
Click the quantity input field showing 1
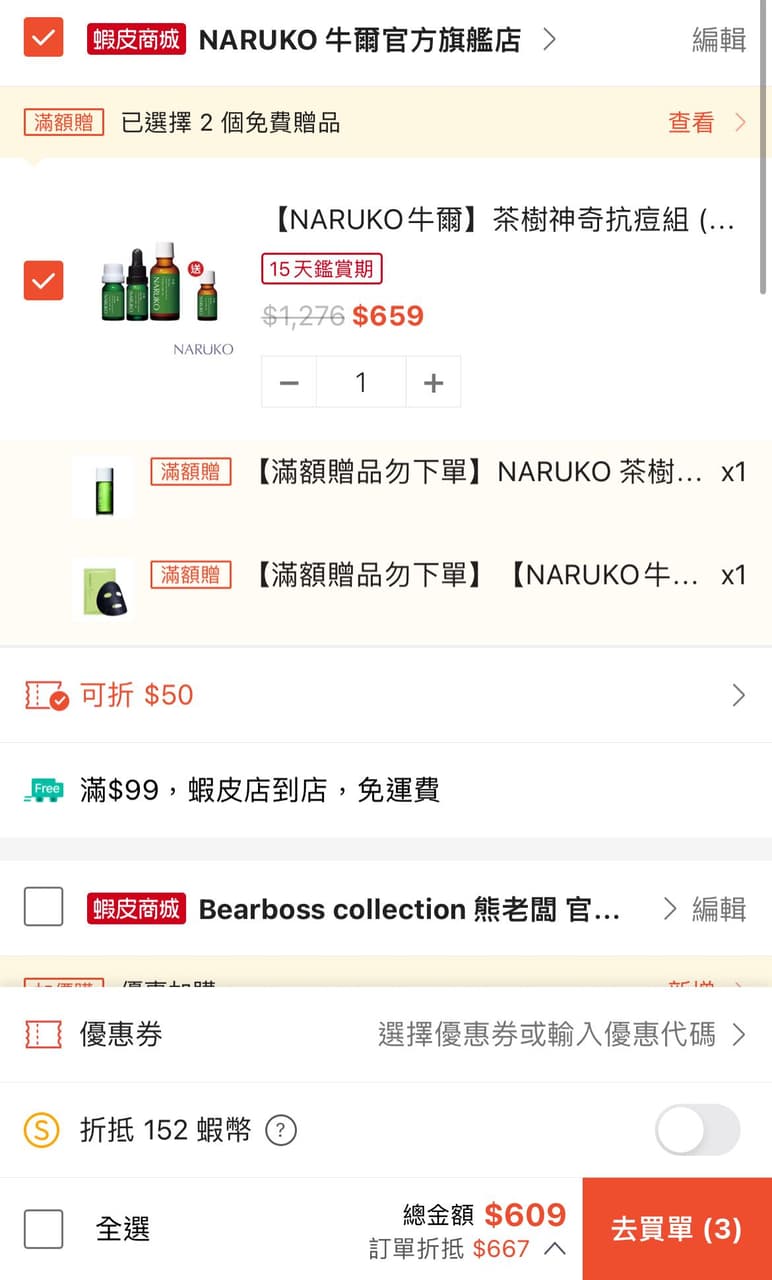[360, 381]
